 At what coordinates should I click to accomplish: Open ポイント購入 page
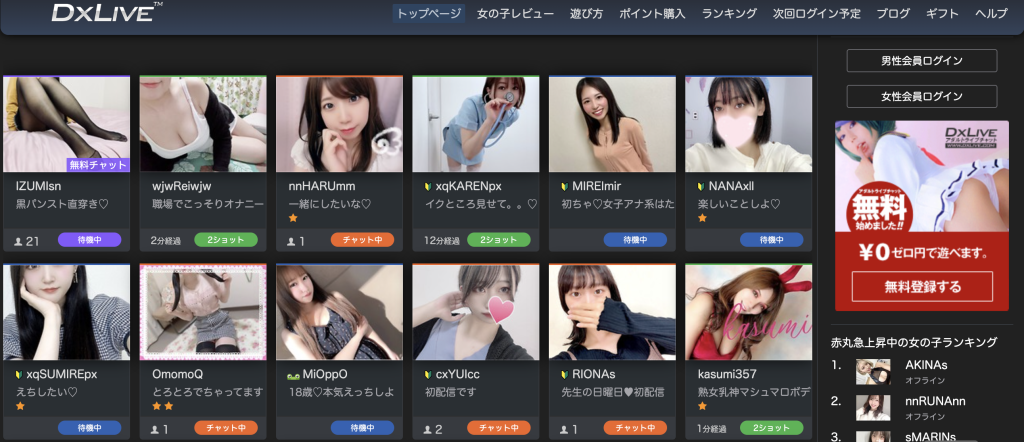coord(652,13)
